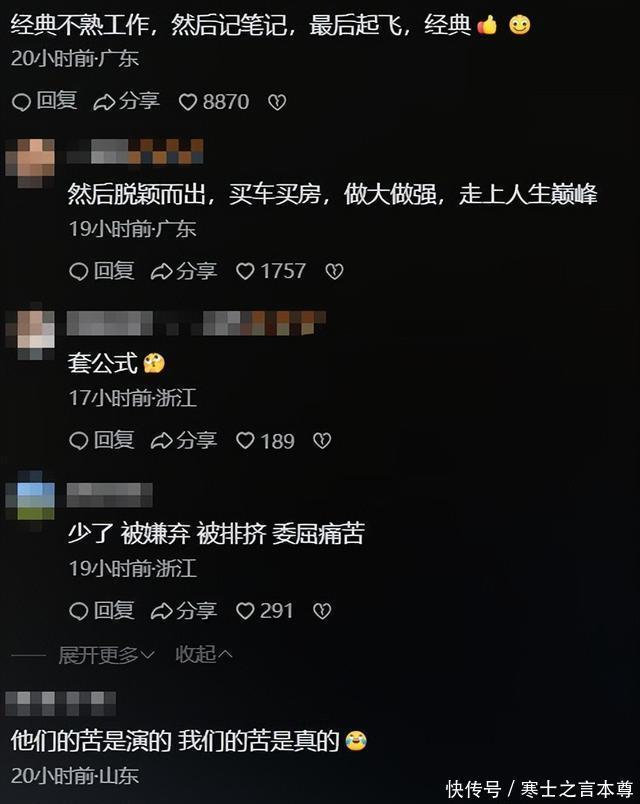This screenshot has width=640, height=804.
Task: View the profile of the 买车买房 commenter
Action: tap(37, 160)
